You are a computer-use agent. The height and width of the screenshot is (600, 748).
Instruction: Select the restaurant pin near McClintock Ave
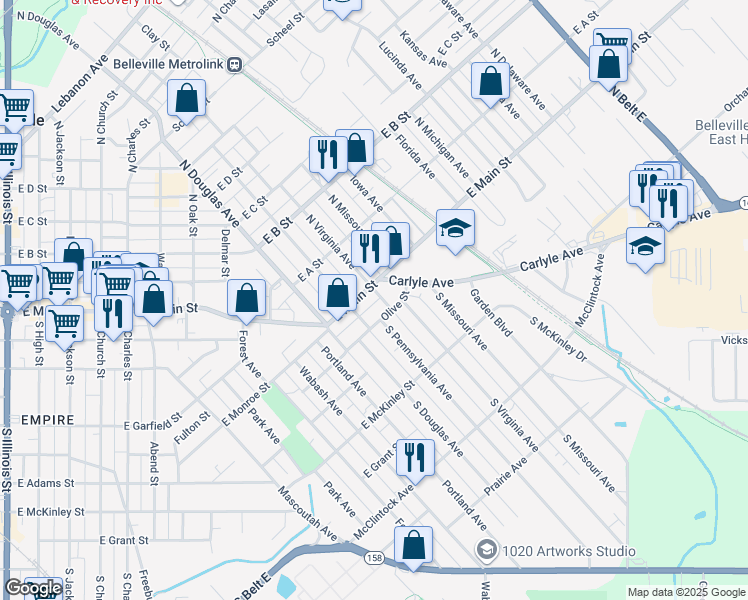pos(415,459)
